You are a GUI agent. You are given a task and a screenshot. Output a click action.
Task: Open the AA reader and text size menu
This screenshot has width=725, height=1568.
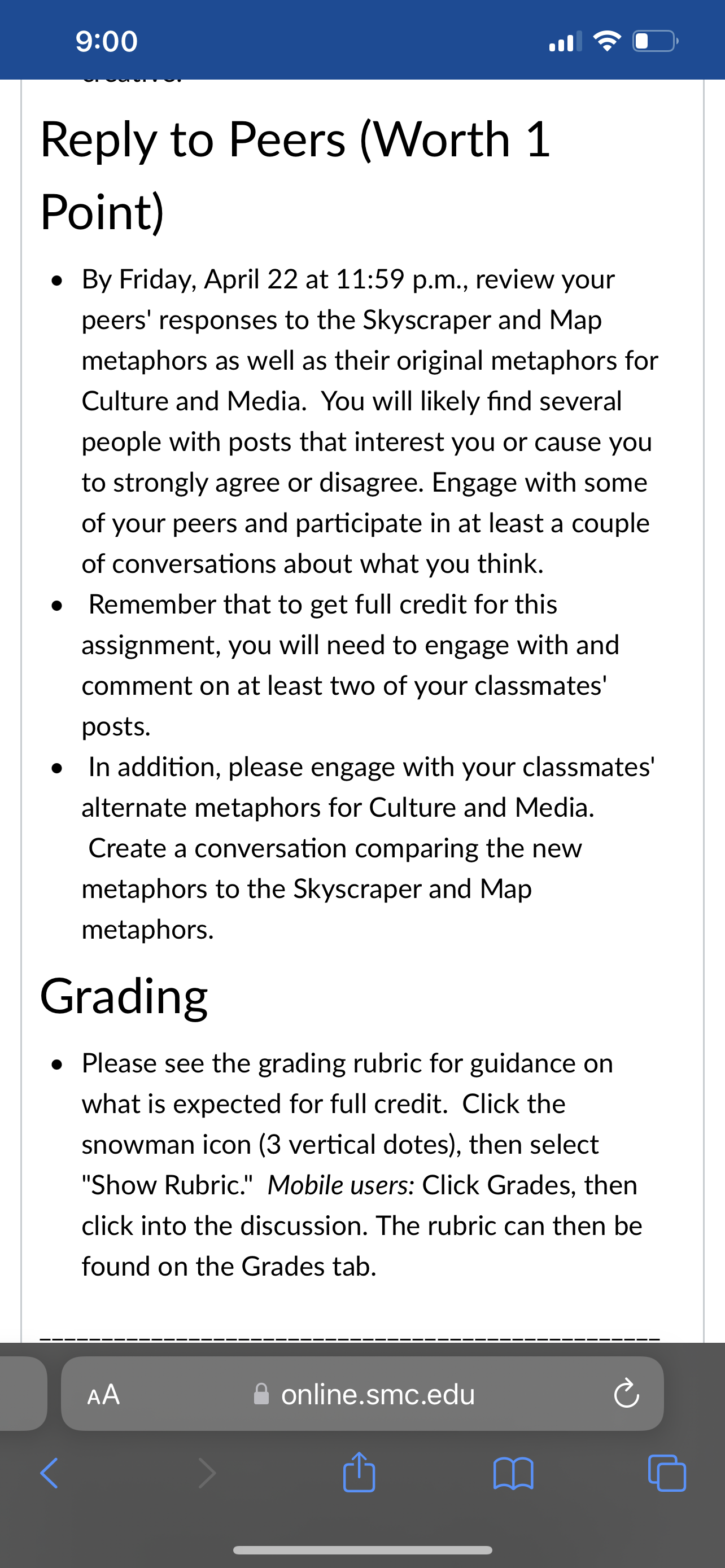(103, 1395)
